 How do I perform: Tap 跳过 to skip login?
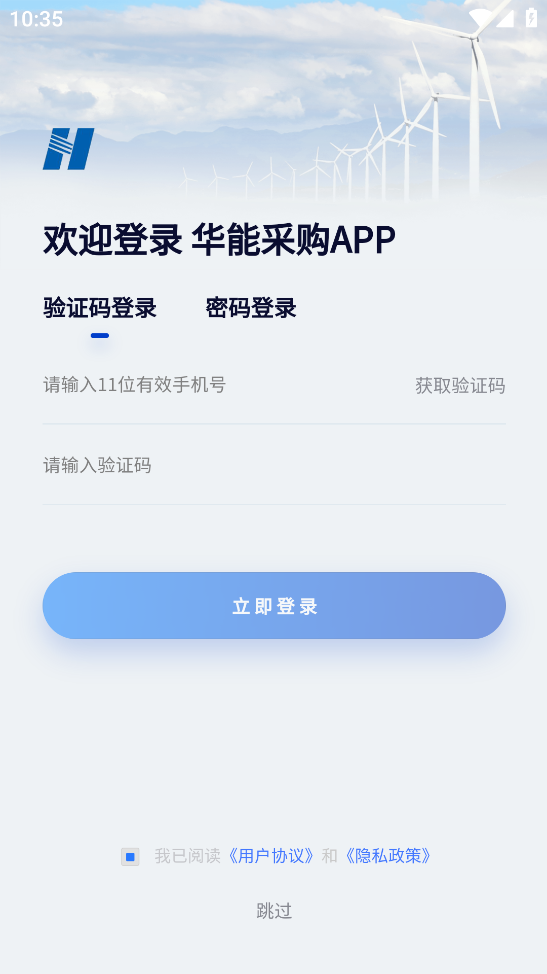(x=274, y=911)
